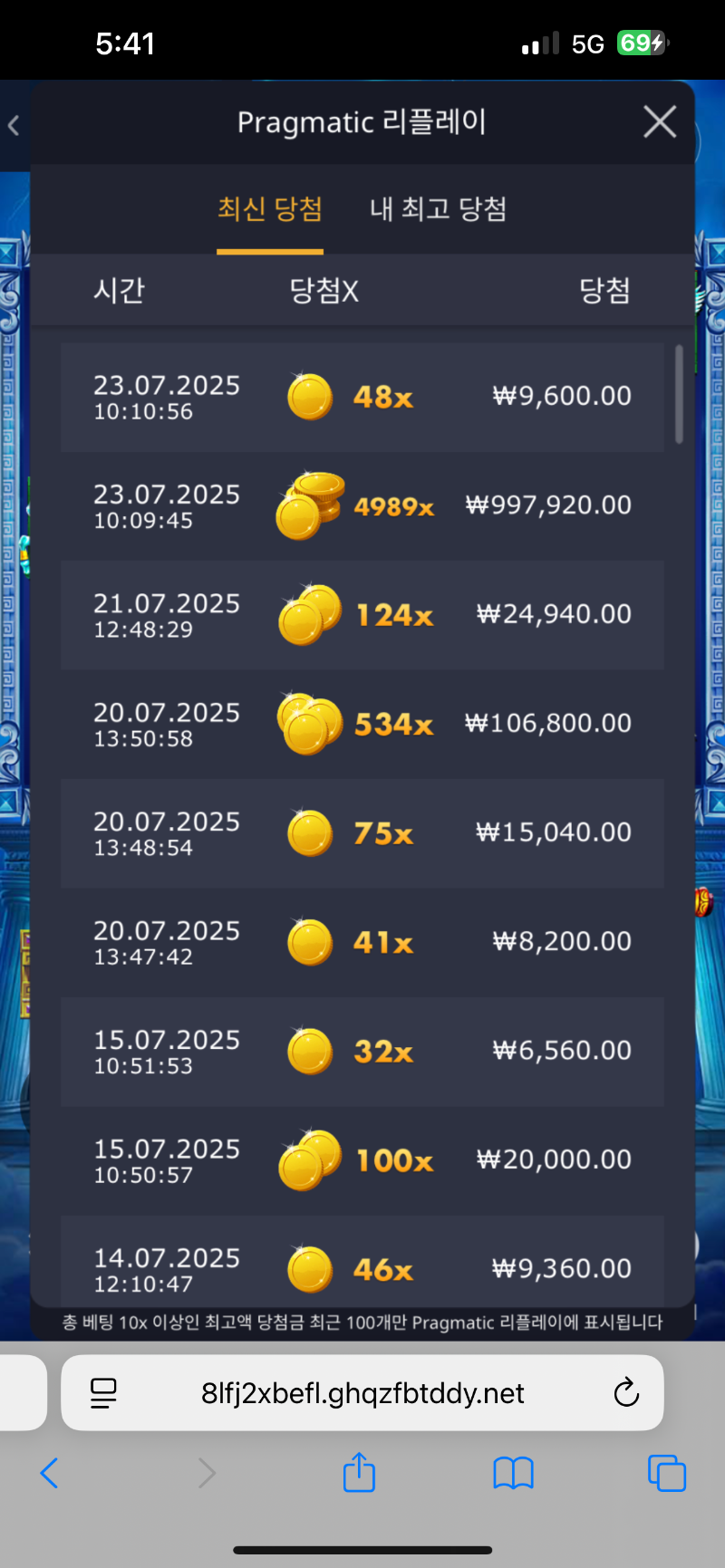
Task: Close the Pragmatic 리플레이 dialog
Action: [660, 121]
